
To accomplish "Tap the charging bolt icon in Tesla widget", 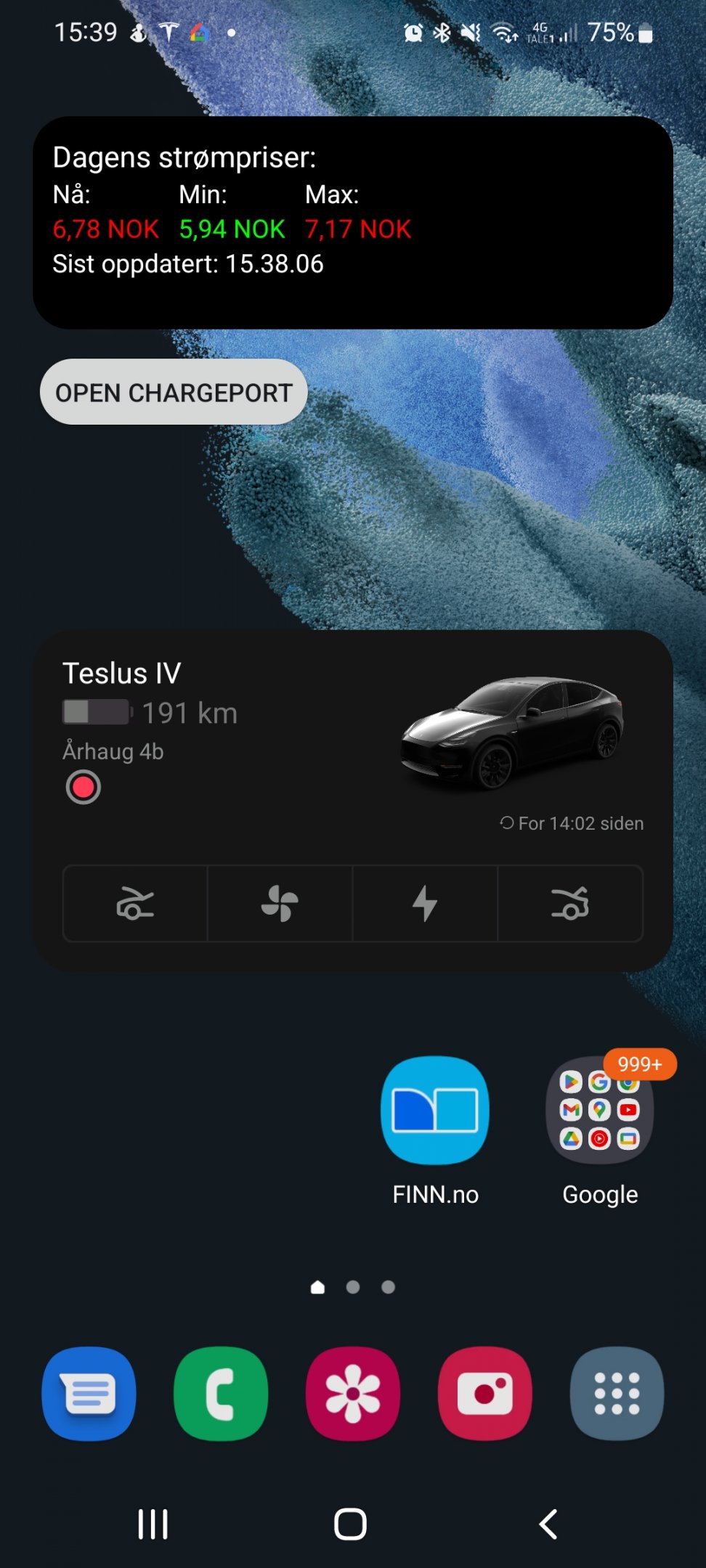I will pyautogui.click(x=425, y=904).
